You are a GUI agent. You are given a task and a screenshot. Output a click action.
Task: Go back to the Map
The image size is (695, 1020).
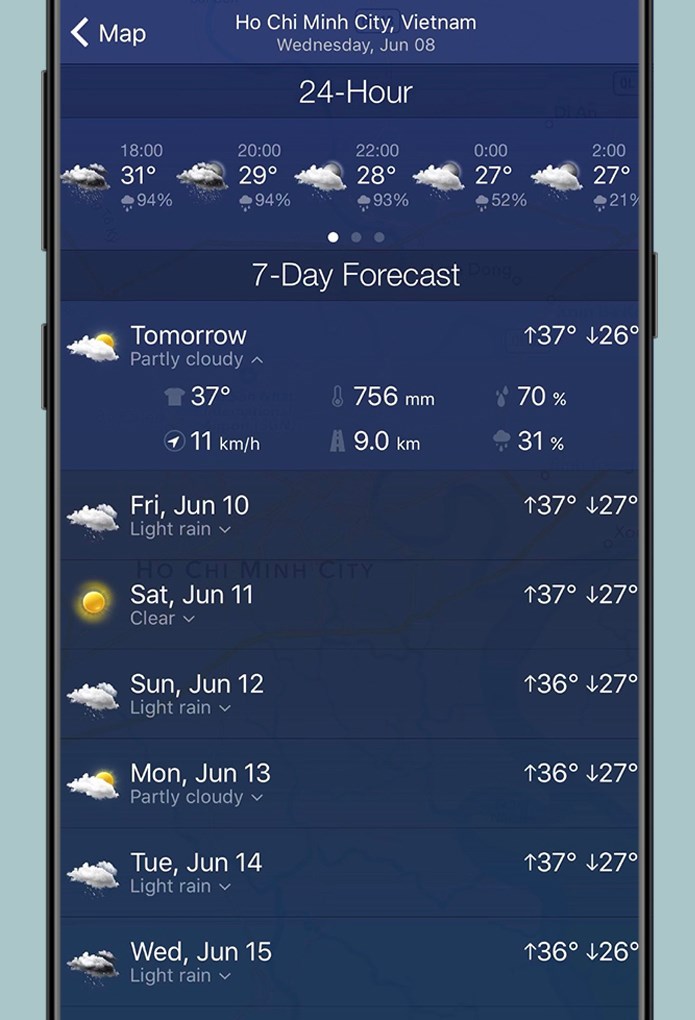(108, 33)
